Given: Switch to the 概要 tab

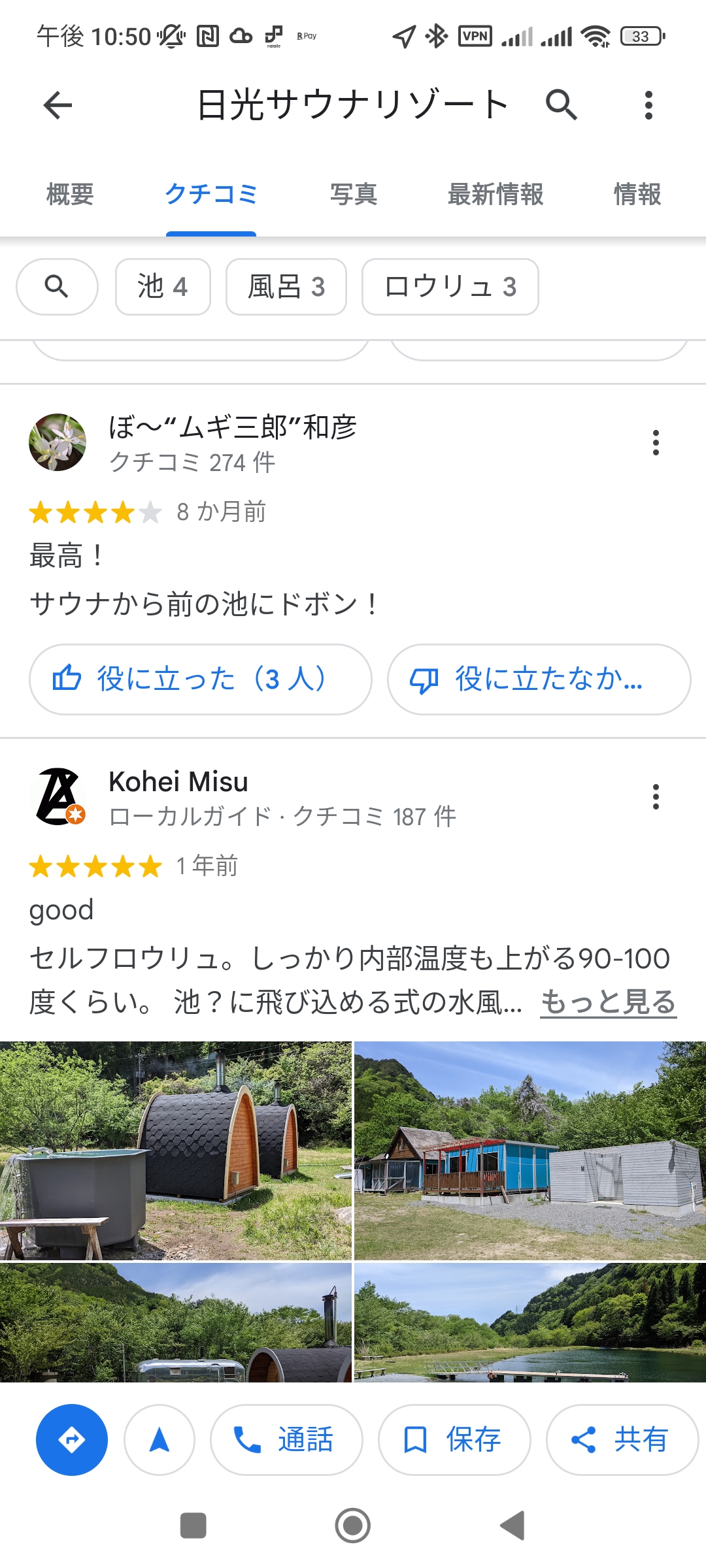Looking at the screenshot, I should point(70,194).
